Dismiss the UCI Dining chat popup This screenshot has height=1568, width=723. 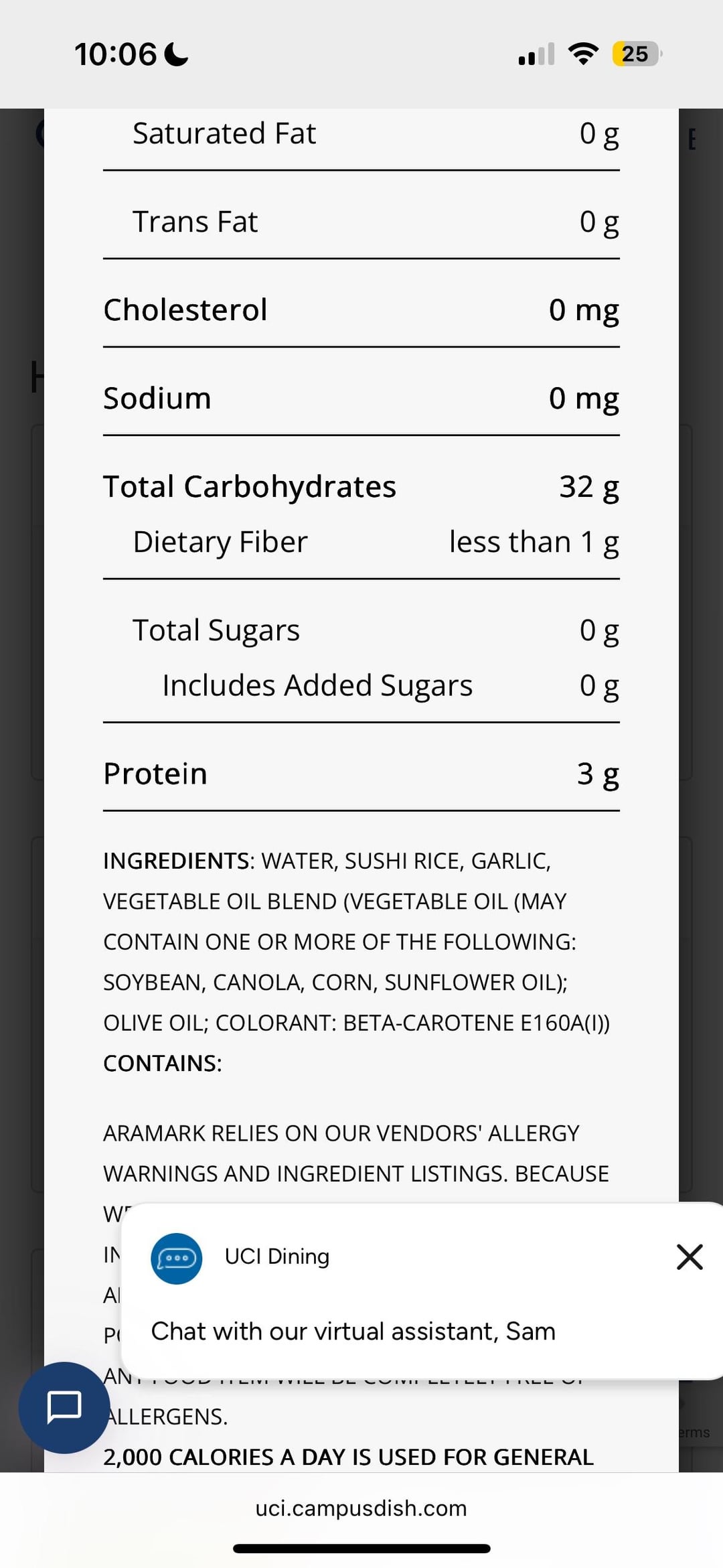pos(689,1257)
